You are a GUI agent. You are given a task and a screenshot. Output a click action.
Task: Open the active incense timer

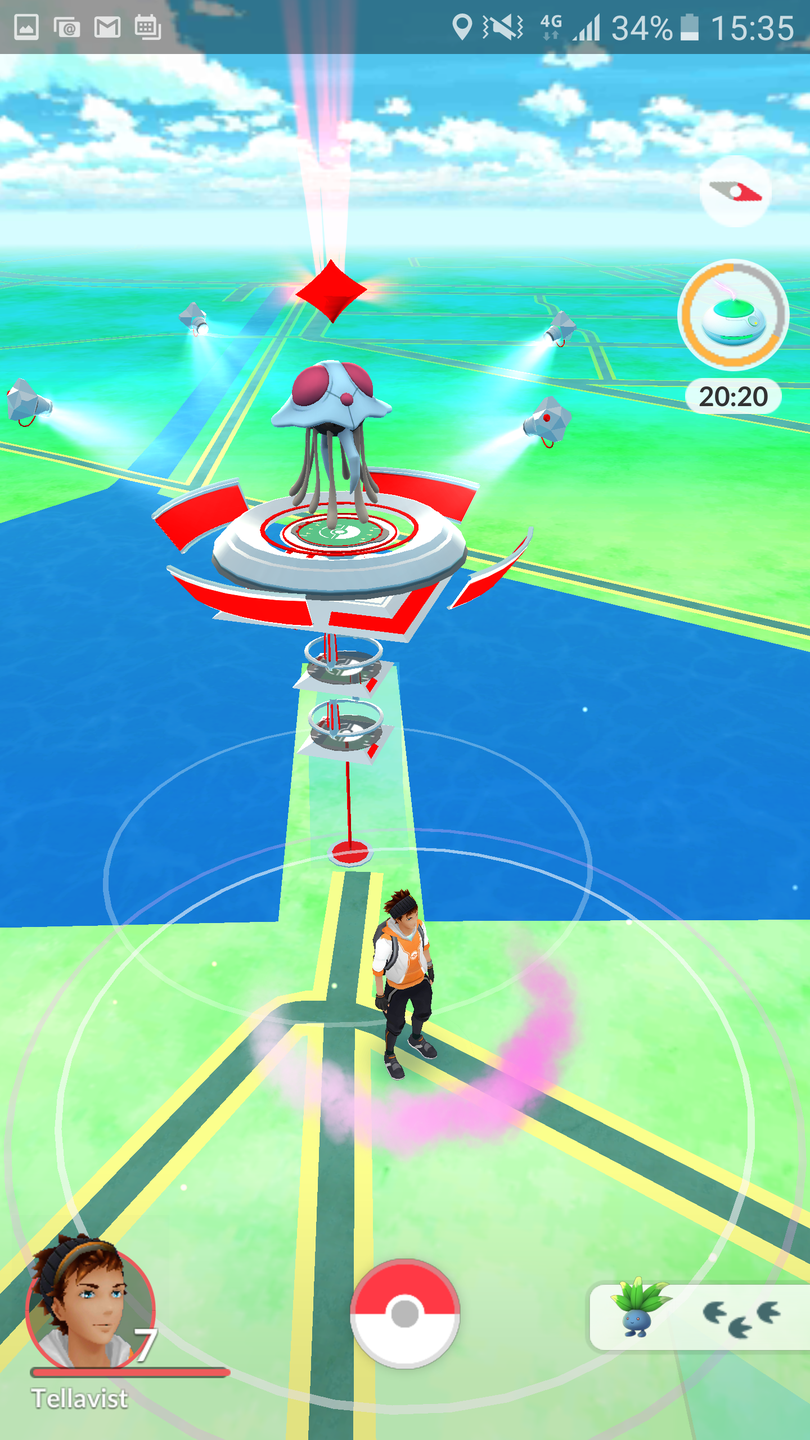pos(733,317)
